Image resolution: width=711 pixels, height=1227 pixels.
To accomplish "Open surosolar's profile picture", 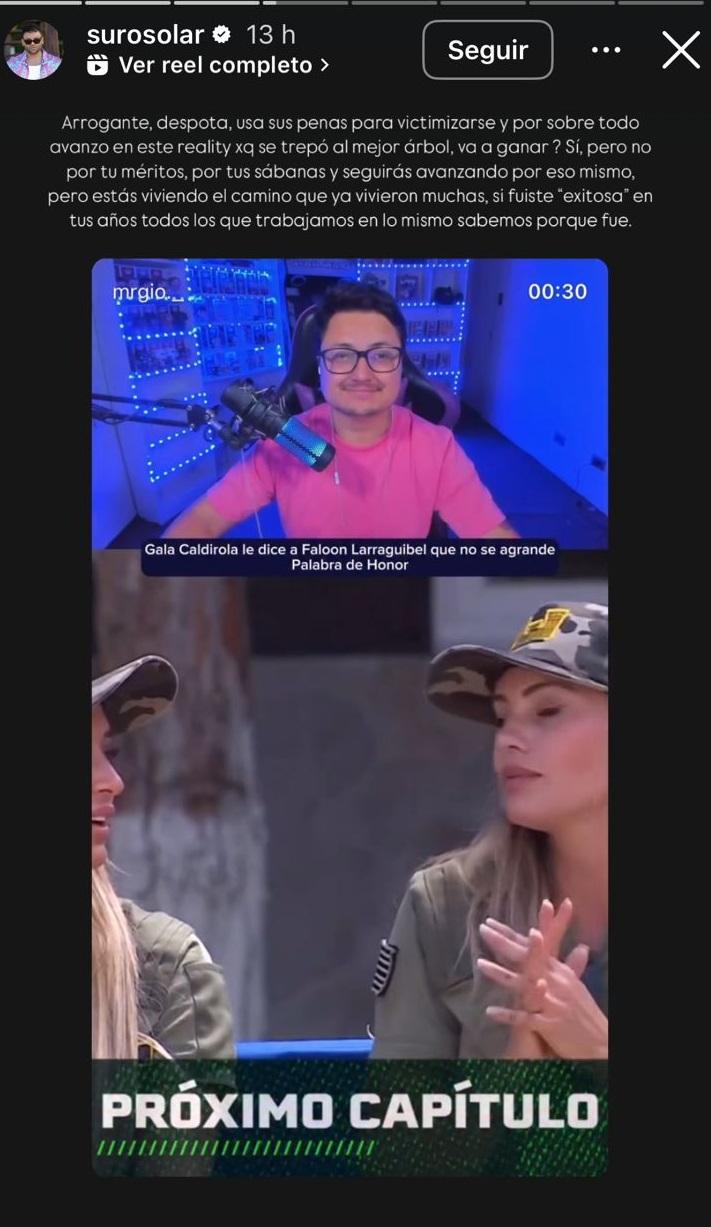I will [x=33, y=50].
